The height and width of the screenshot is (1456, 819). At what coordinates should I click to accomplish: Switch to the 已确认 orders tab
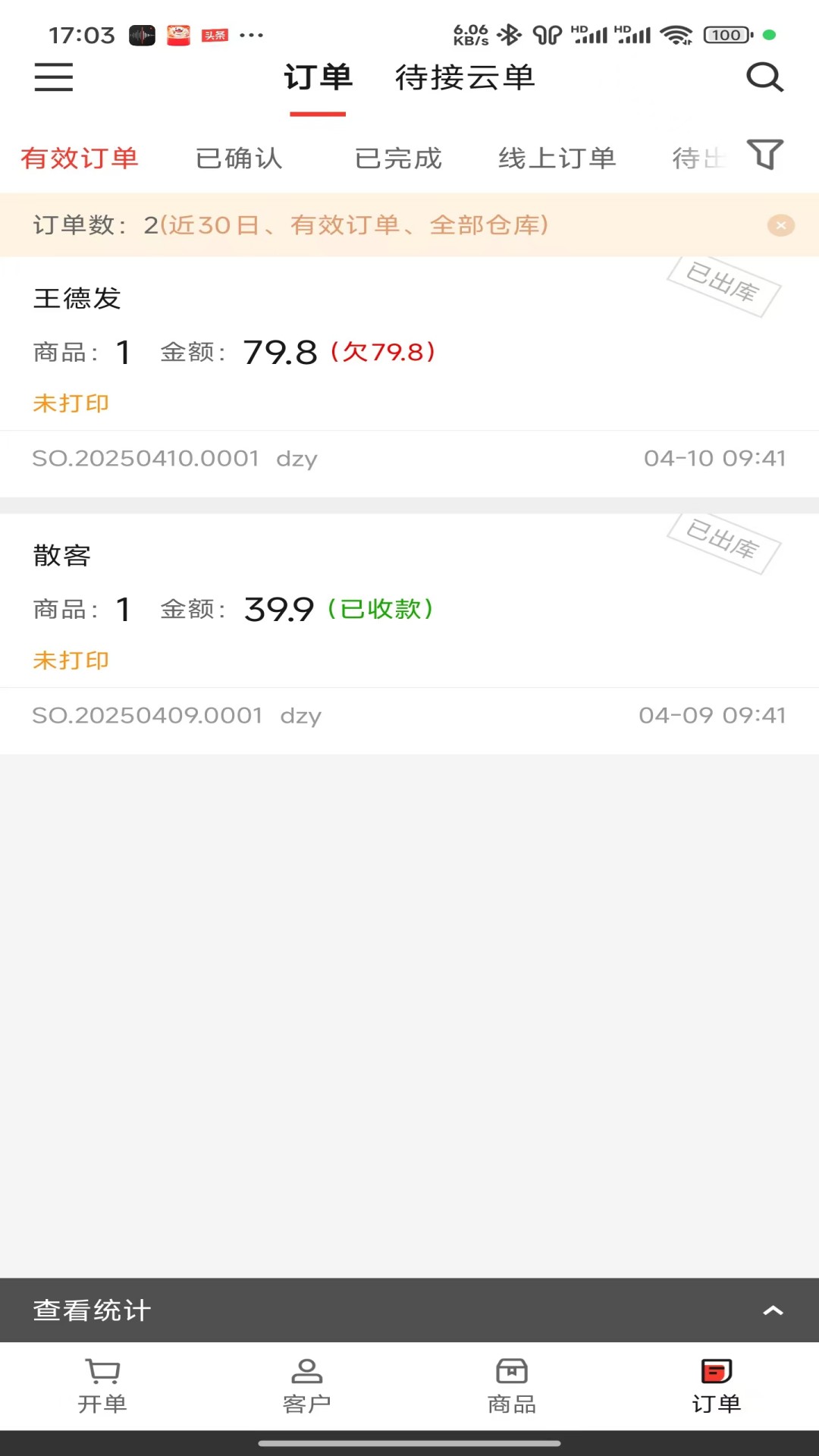click(x=239, y=158)
